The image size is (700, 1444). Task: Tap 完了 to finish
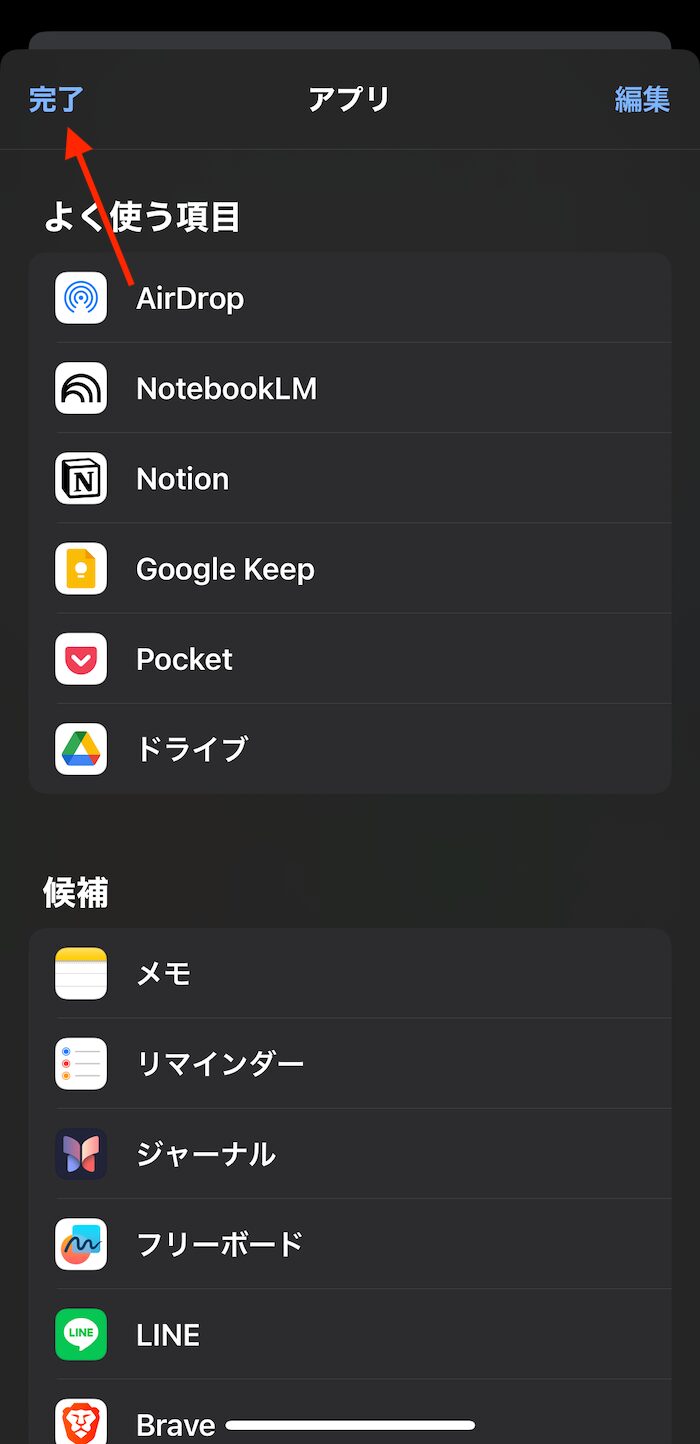coord(56,99)
